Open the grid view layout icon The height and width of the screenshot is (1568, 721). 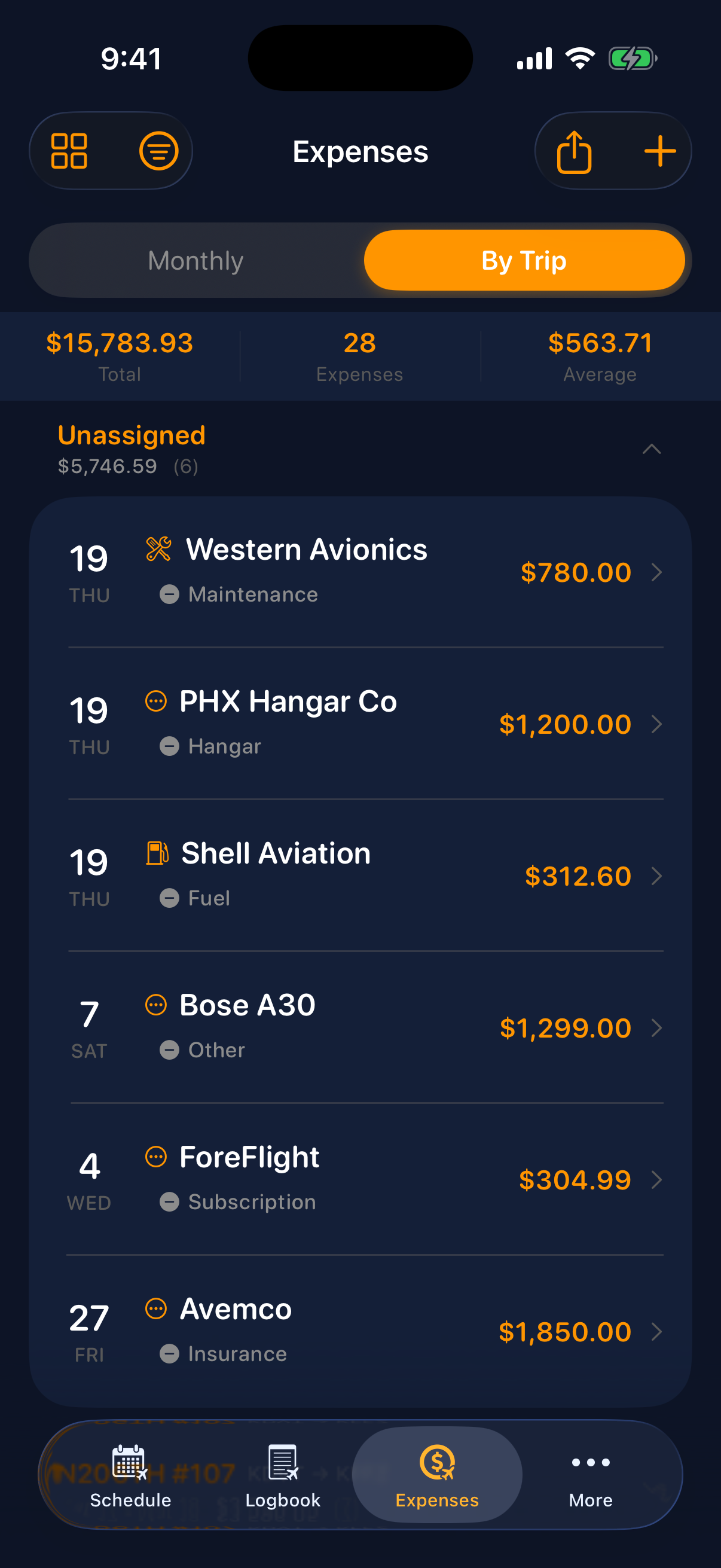tap(69, 150)
